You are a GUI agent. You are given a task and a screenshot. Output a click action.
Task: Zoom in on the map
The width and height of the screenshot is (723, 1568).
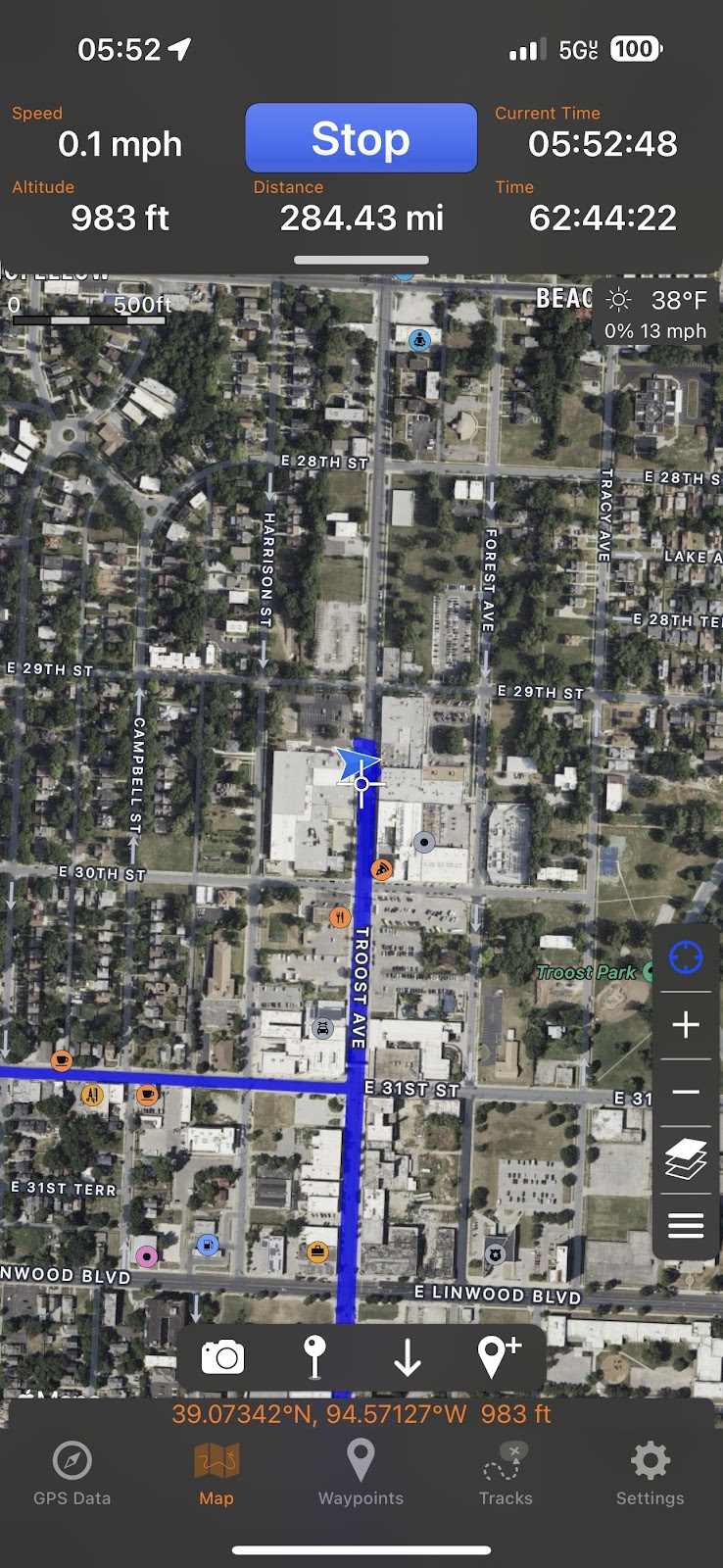pyautogui.click(x=686, y=1025)
